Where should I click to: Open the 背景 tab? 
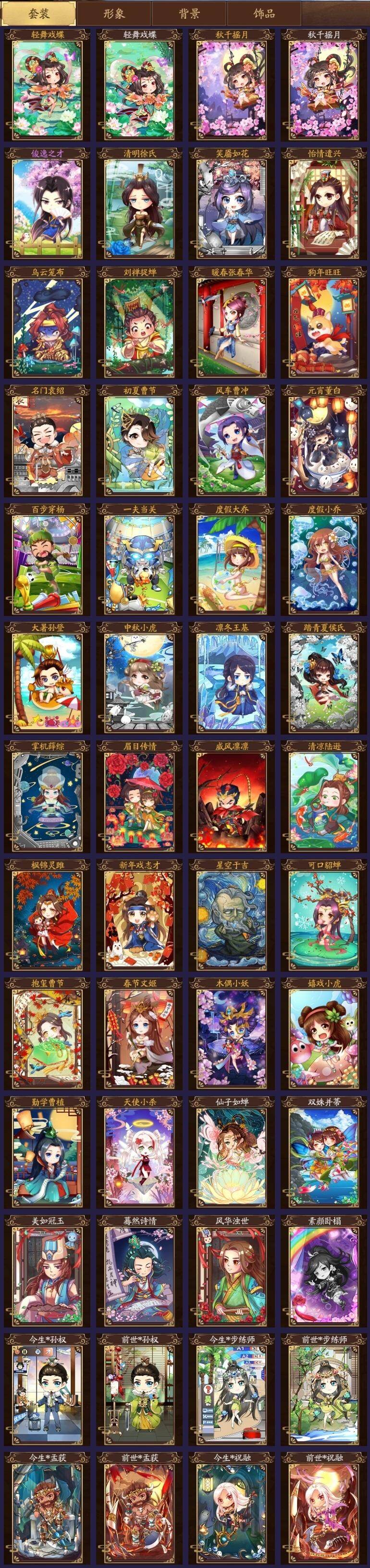coord(189,13)
